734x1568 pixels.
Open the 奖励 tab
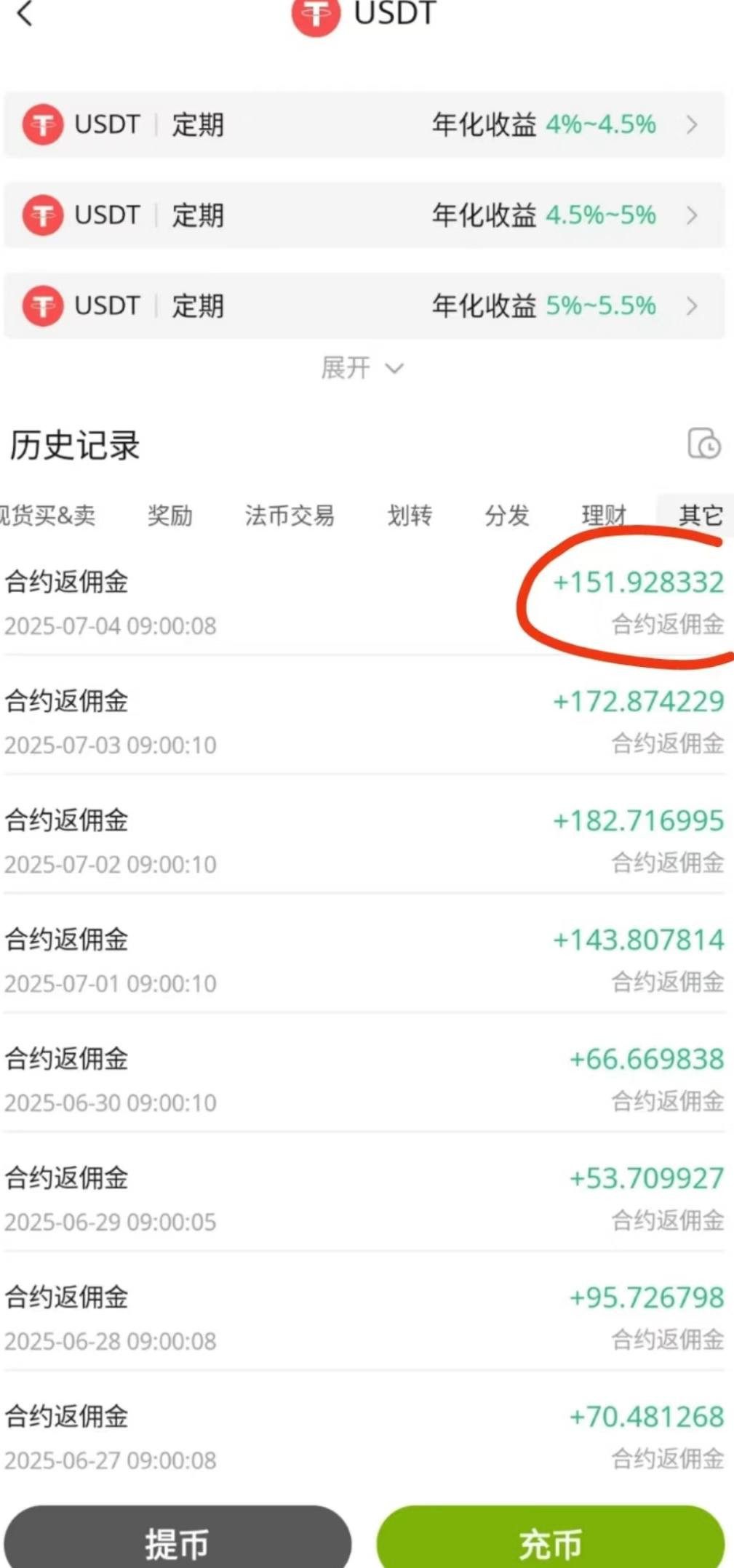click(x=171, y=515)
